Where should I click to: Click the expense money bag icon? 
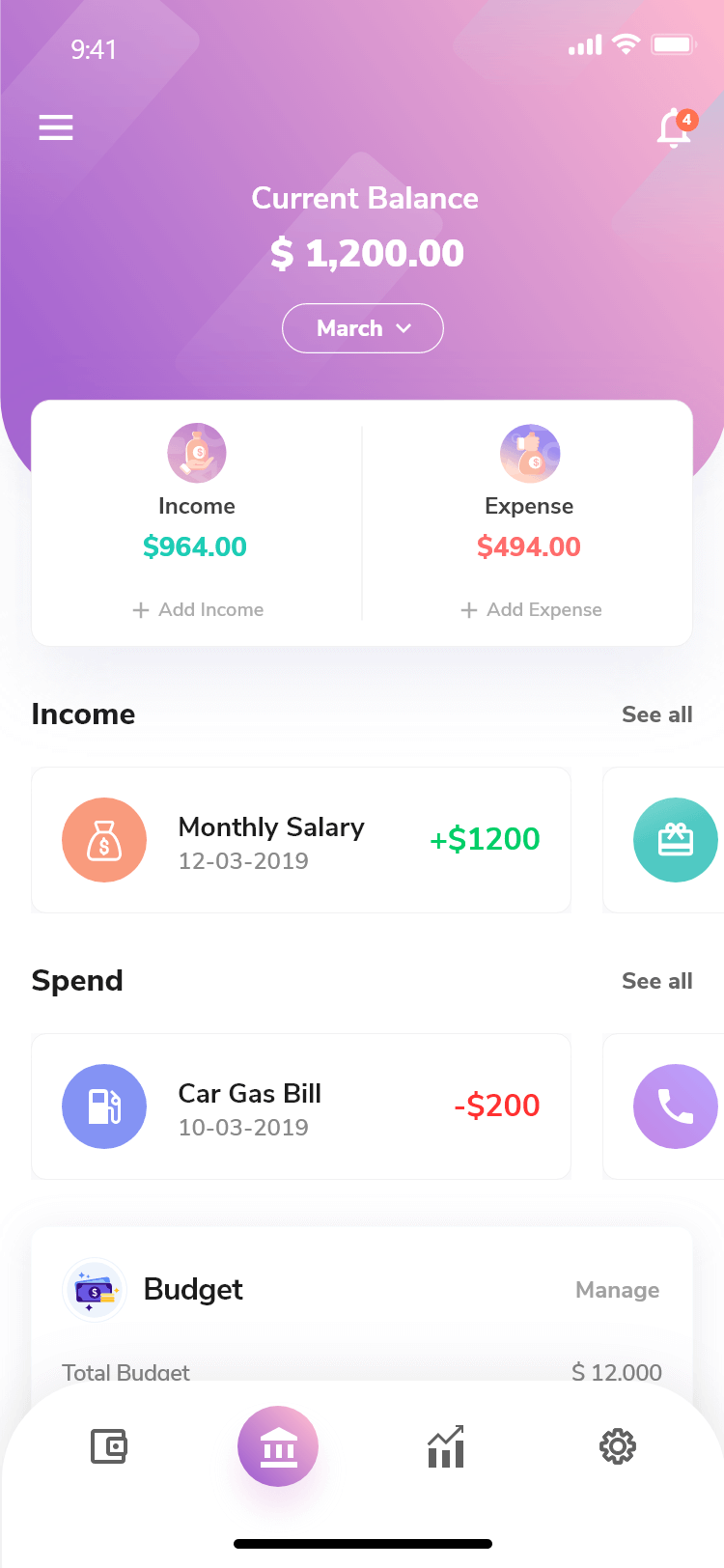pos(529,453)
